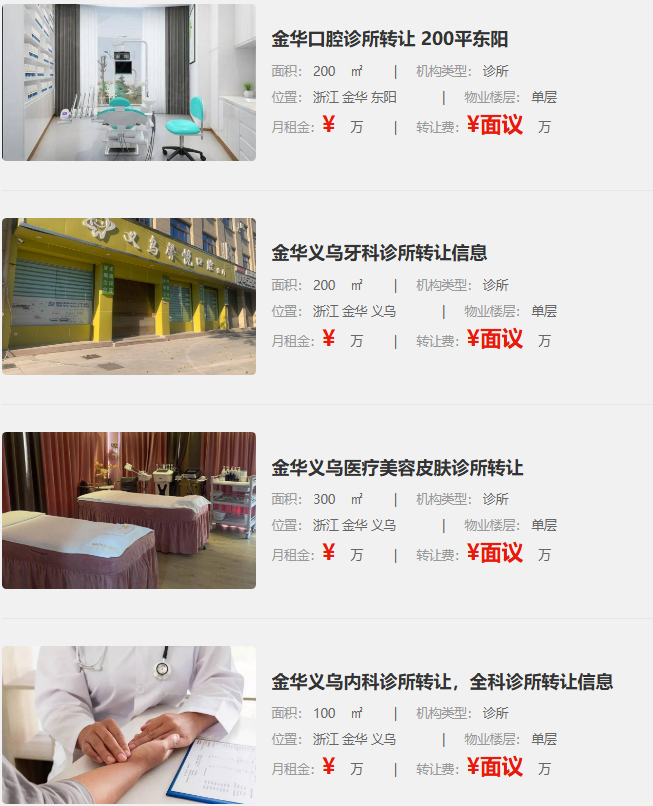Open the 金华口腔诊所转让 200平东阳 listing

390,40
